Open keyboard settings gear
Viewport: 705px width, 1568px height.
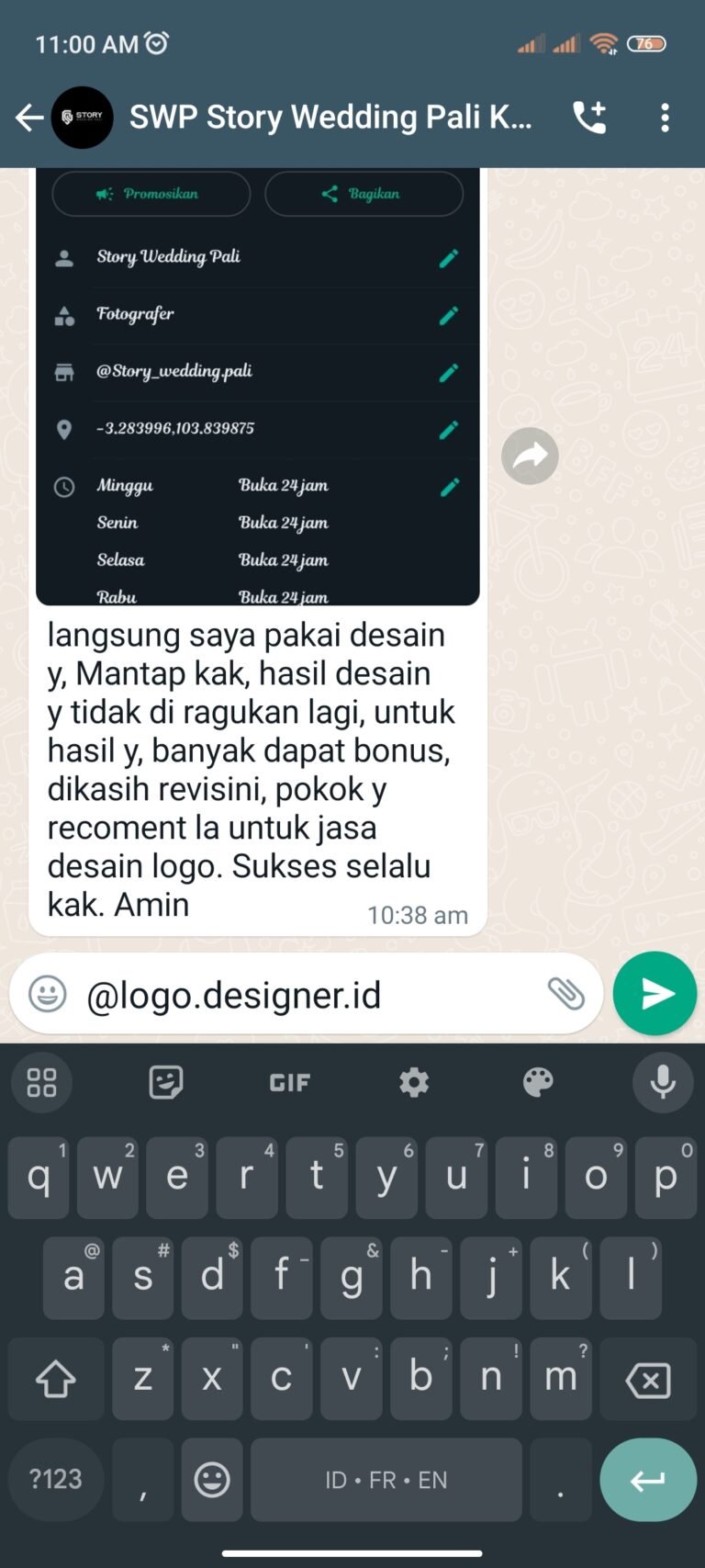[414, 1082]
